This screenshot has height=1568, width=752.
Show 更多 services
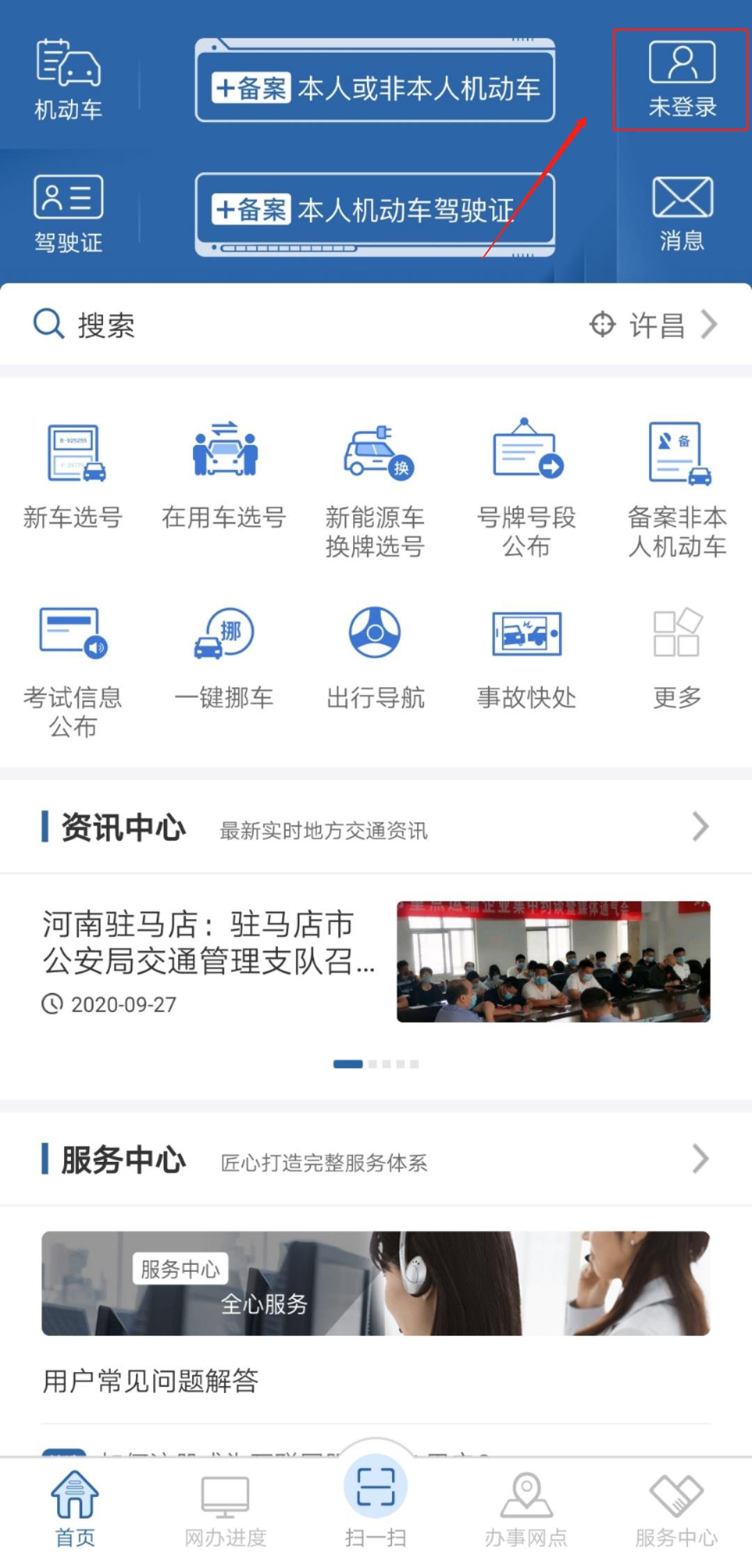tap(677, 656)
